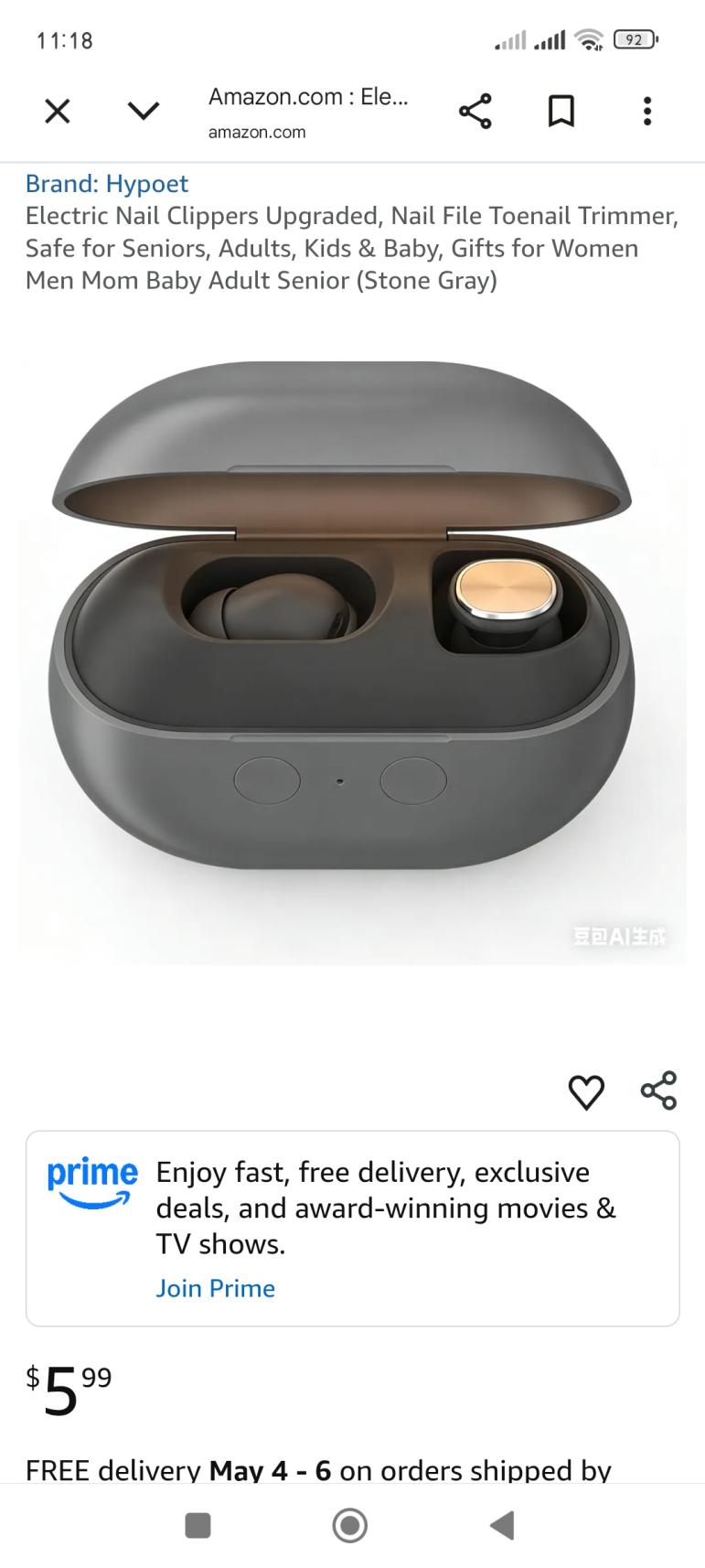Image resolution: width=705 pixels, height=1568 pixels.
Task: Add product to wish list heart
Action: (x=586, y=1091)
